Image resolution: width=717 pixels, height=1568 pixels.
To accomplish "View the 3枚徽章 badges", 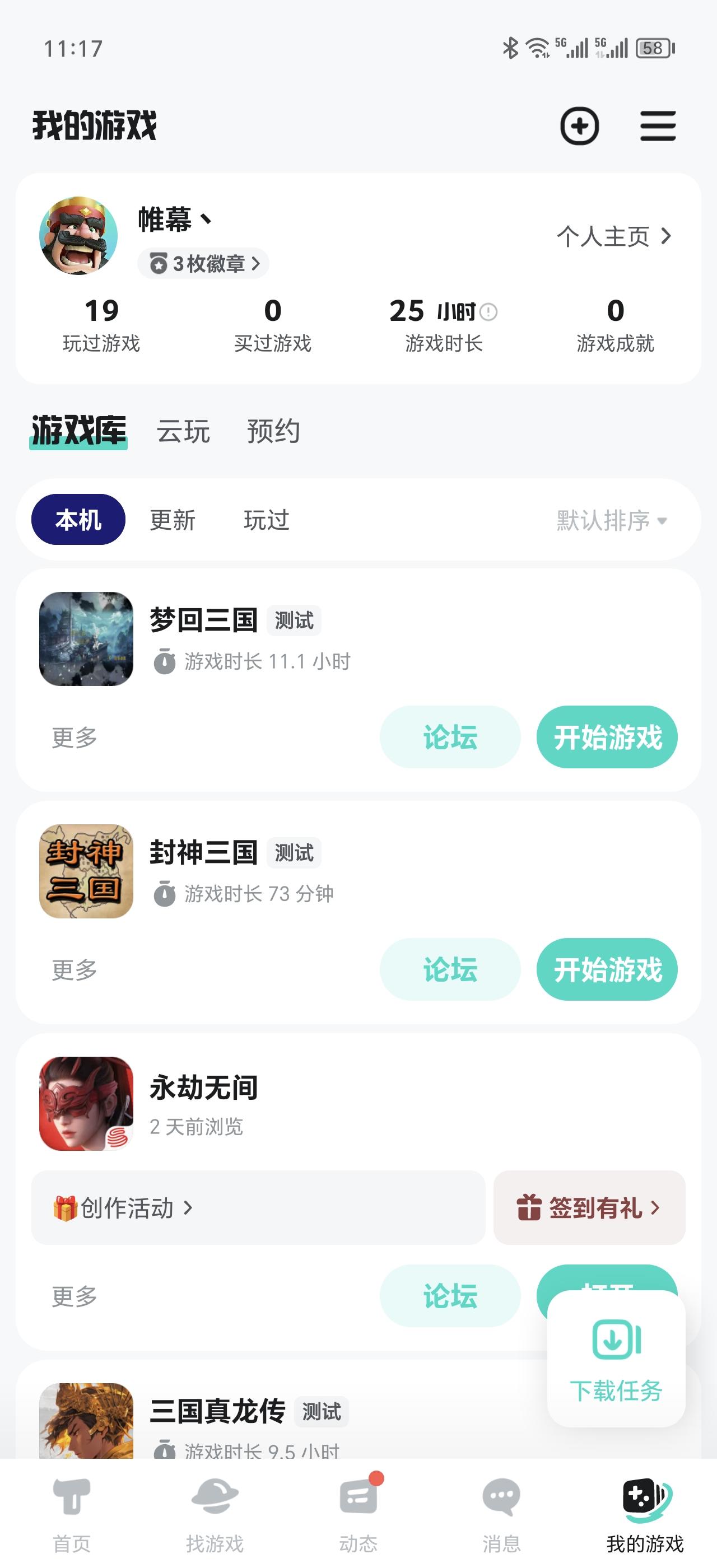I will [203, 264].
